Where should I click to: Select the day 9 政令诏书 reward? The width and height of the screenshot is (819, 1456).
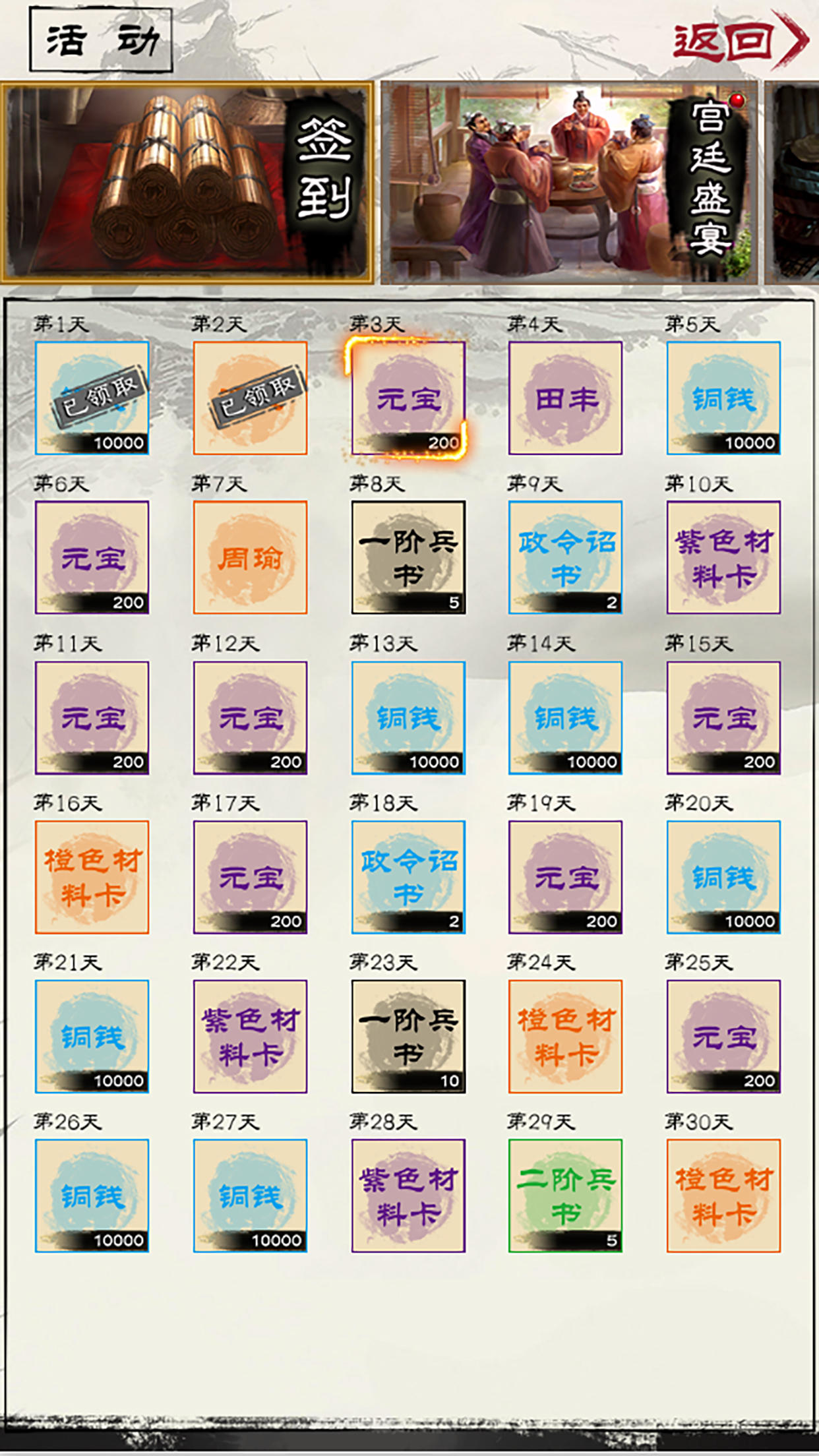click(x=565, y=558)
